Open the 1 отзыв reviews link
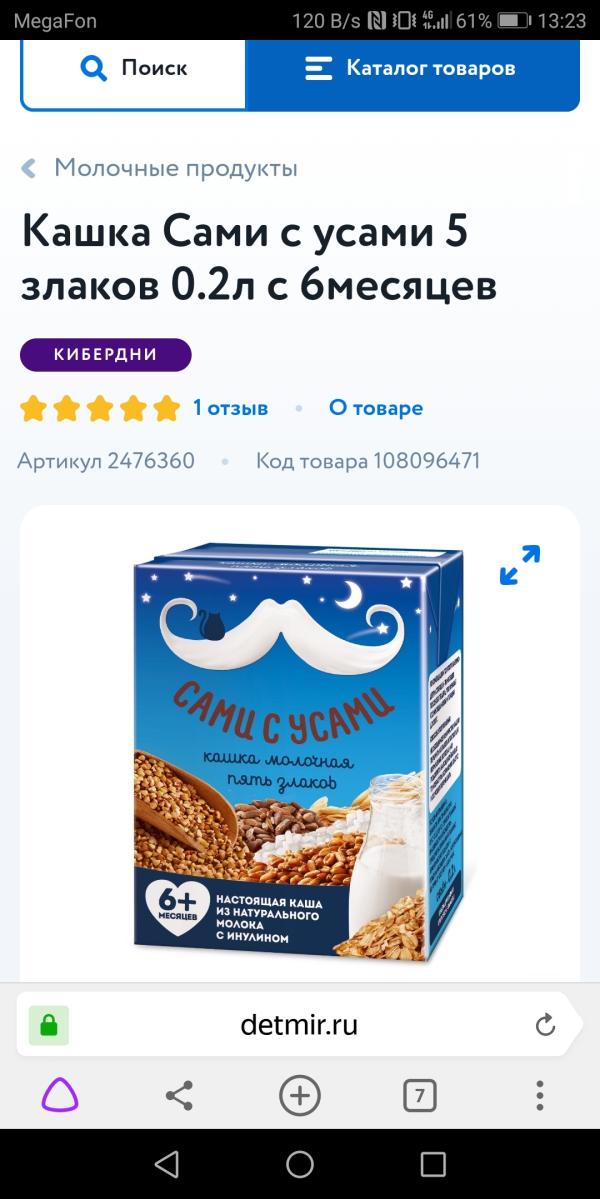Screen dimensions: 600x1199 230,408
